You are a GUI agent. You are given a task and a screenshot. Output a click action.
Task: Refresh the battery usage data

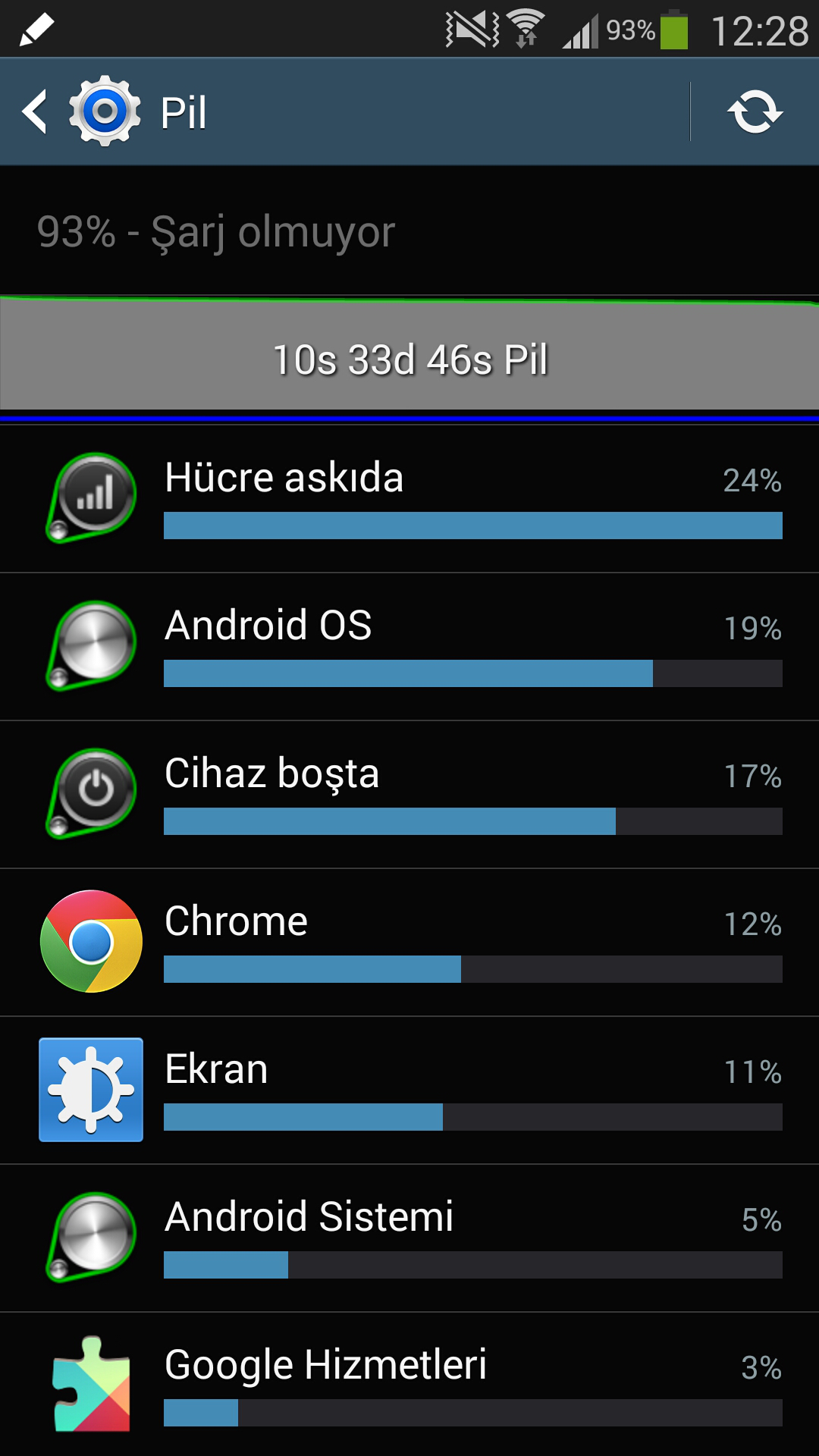[755, 111]
